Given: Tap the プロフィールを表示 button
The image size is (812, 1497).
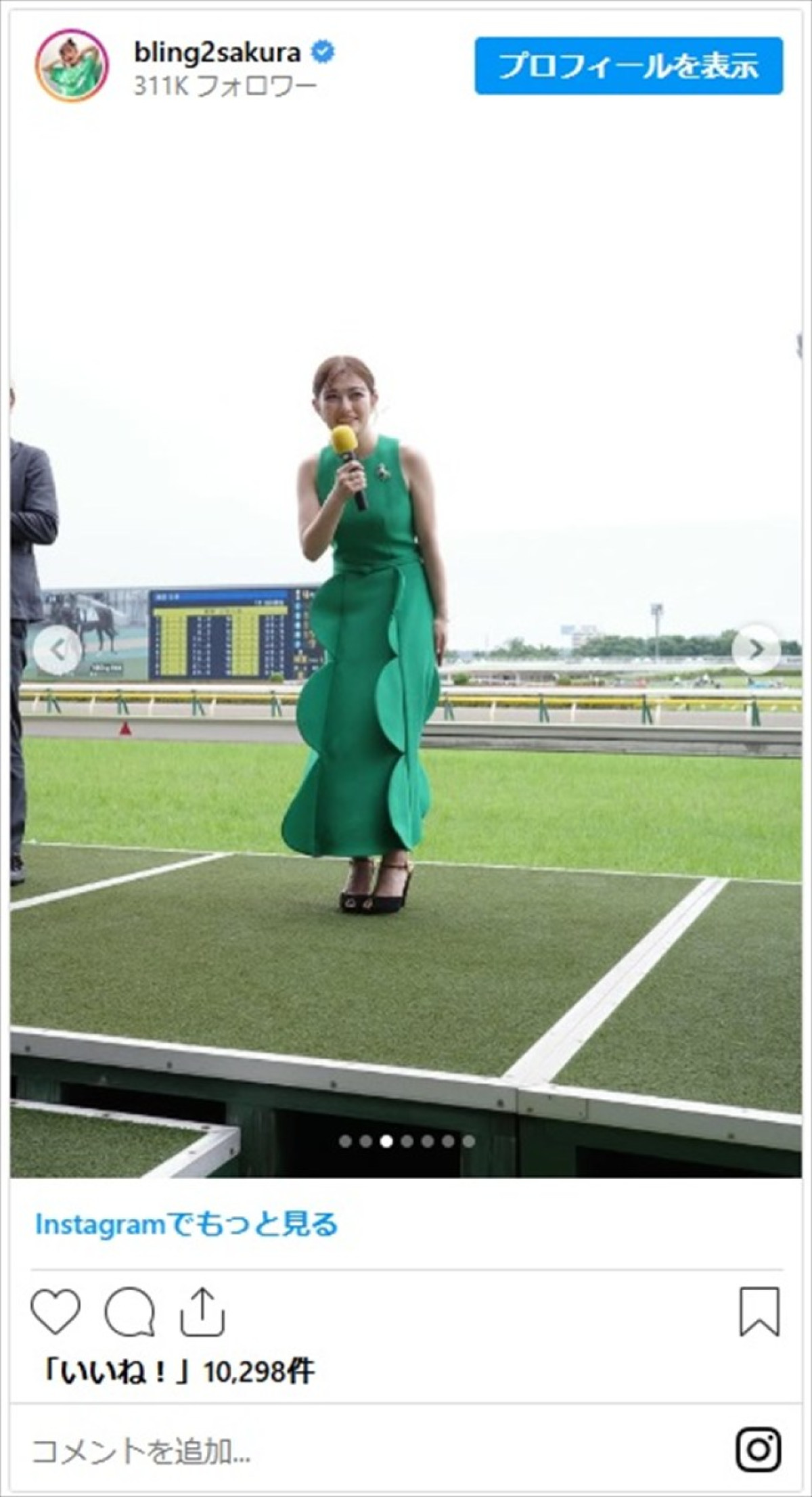Looking at the screenshot, I should (629, 66).
